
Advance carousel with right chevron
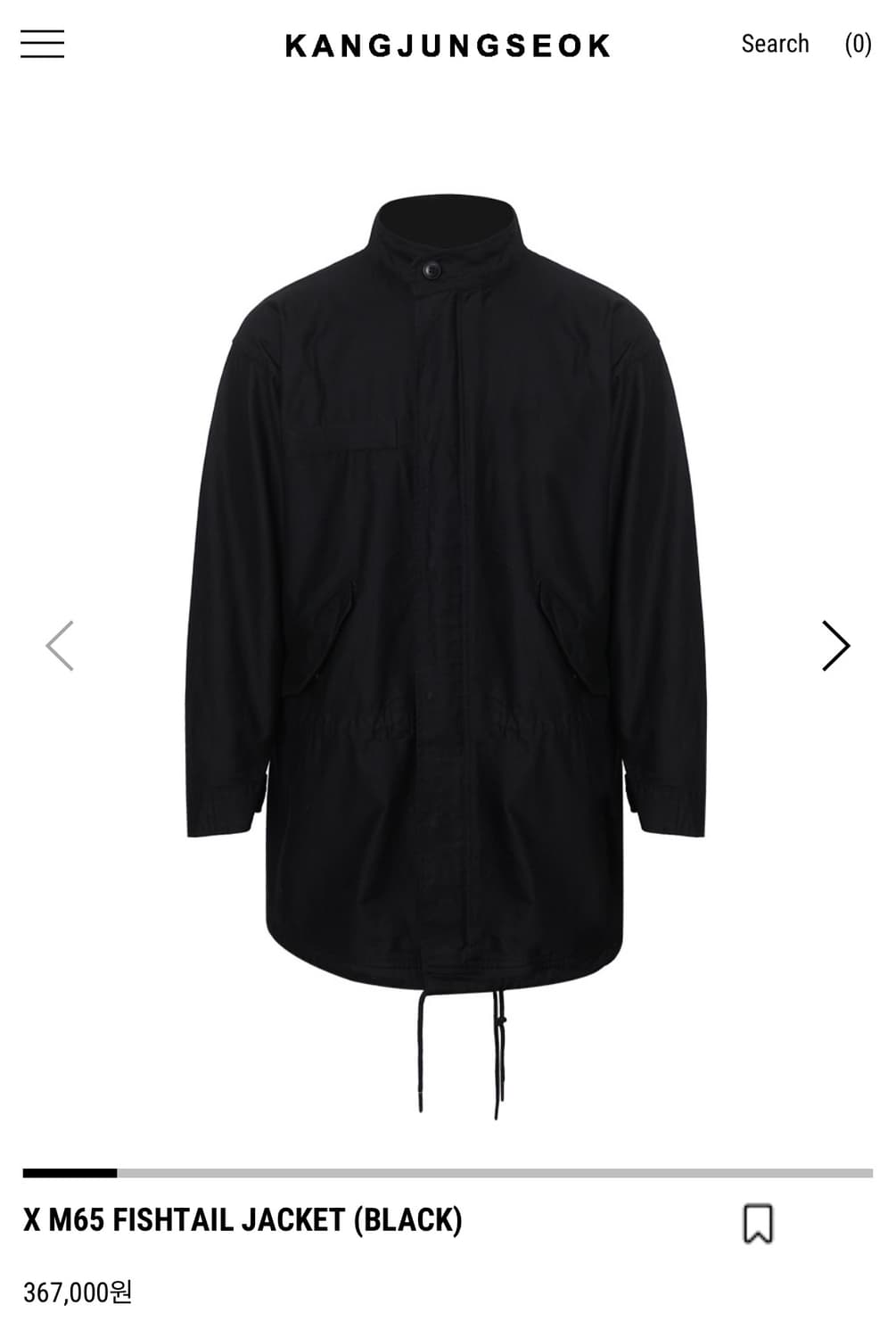pyautogui.click(x=836, y=647)
